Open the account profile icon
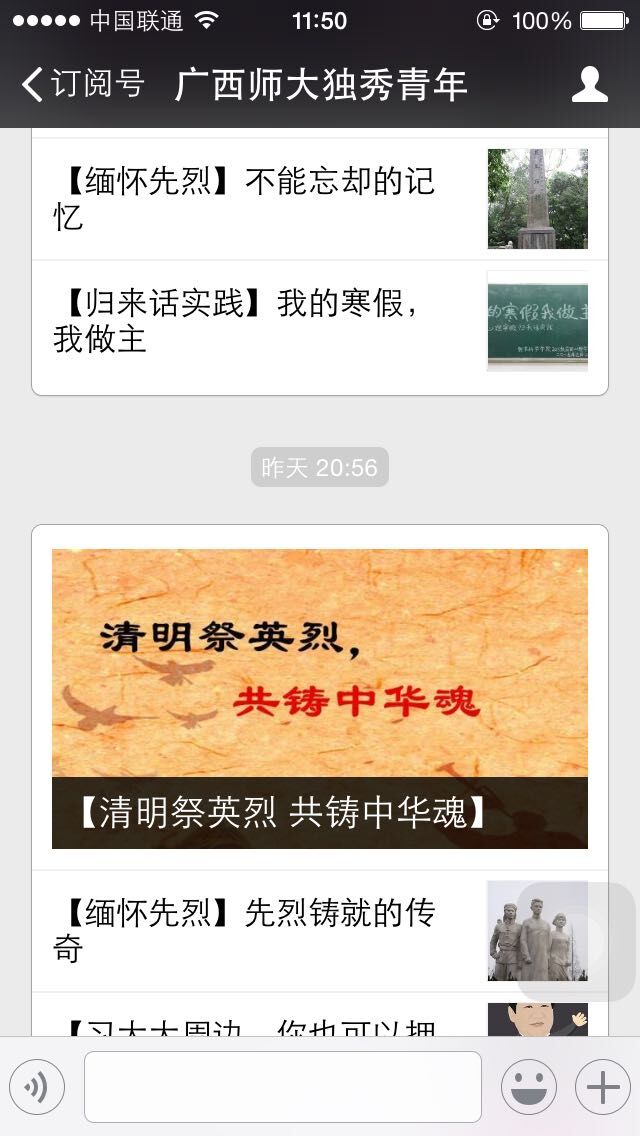The width and height of the screenshot is (640, 1136). [589, 84]
